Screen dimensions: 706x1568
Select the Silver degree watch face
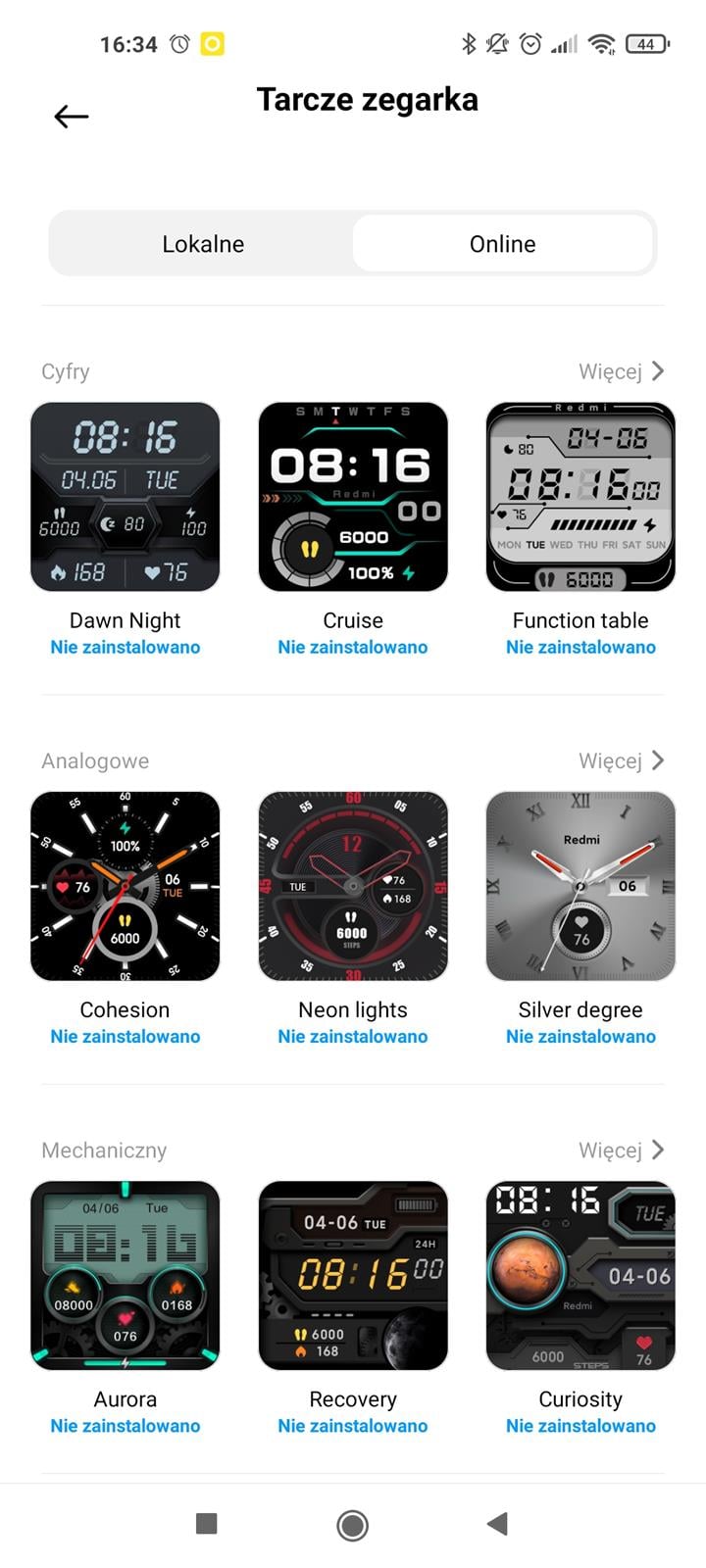[x=580, y=886]
